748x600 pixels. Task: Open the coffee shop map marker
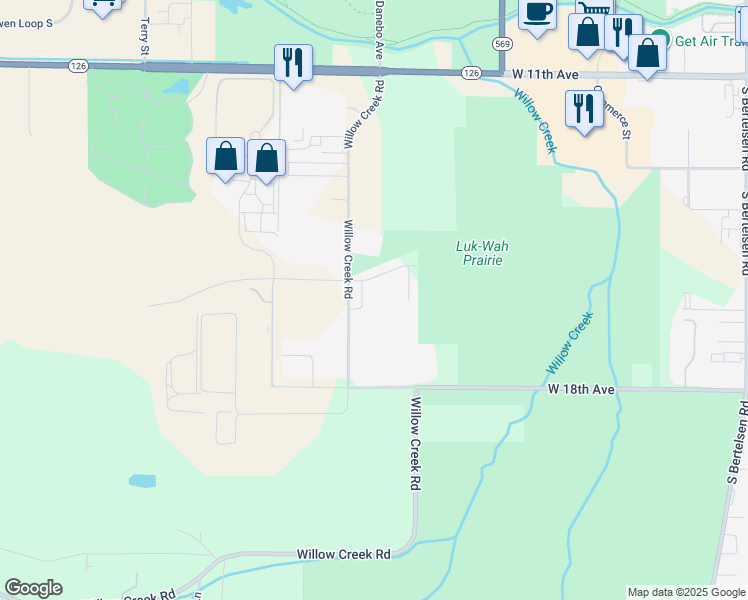[x=537, y=14]
